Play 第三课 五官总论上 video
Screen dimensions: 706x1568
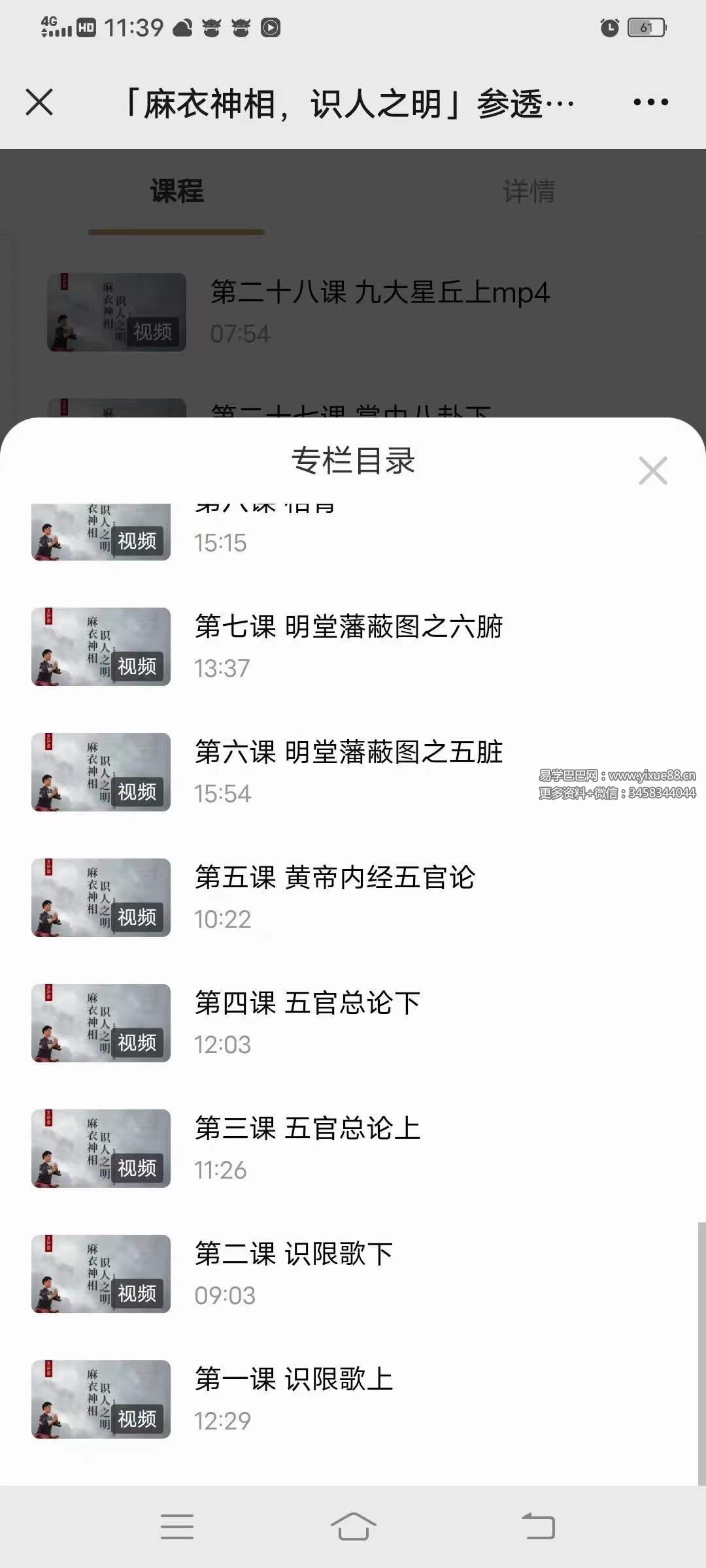(x=307, y=1130)
